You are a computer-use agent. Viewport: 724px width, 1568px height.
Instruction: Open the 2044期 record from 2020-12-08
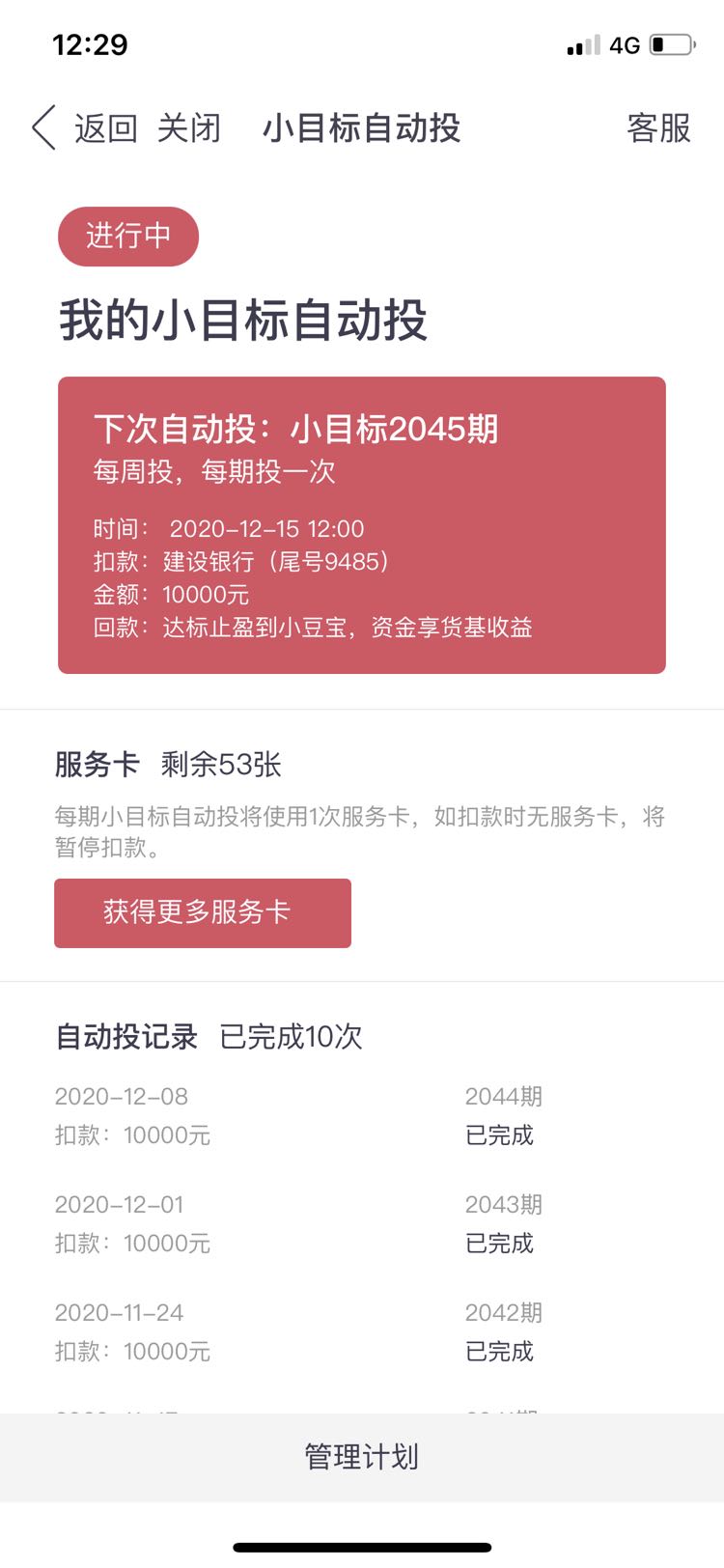tap(362, 1116)
